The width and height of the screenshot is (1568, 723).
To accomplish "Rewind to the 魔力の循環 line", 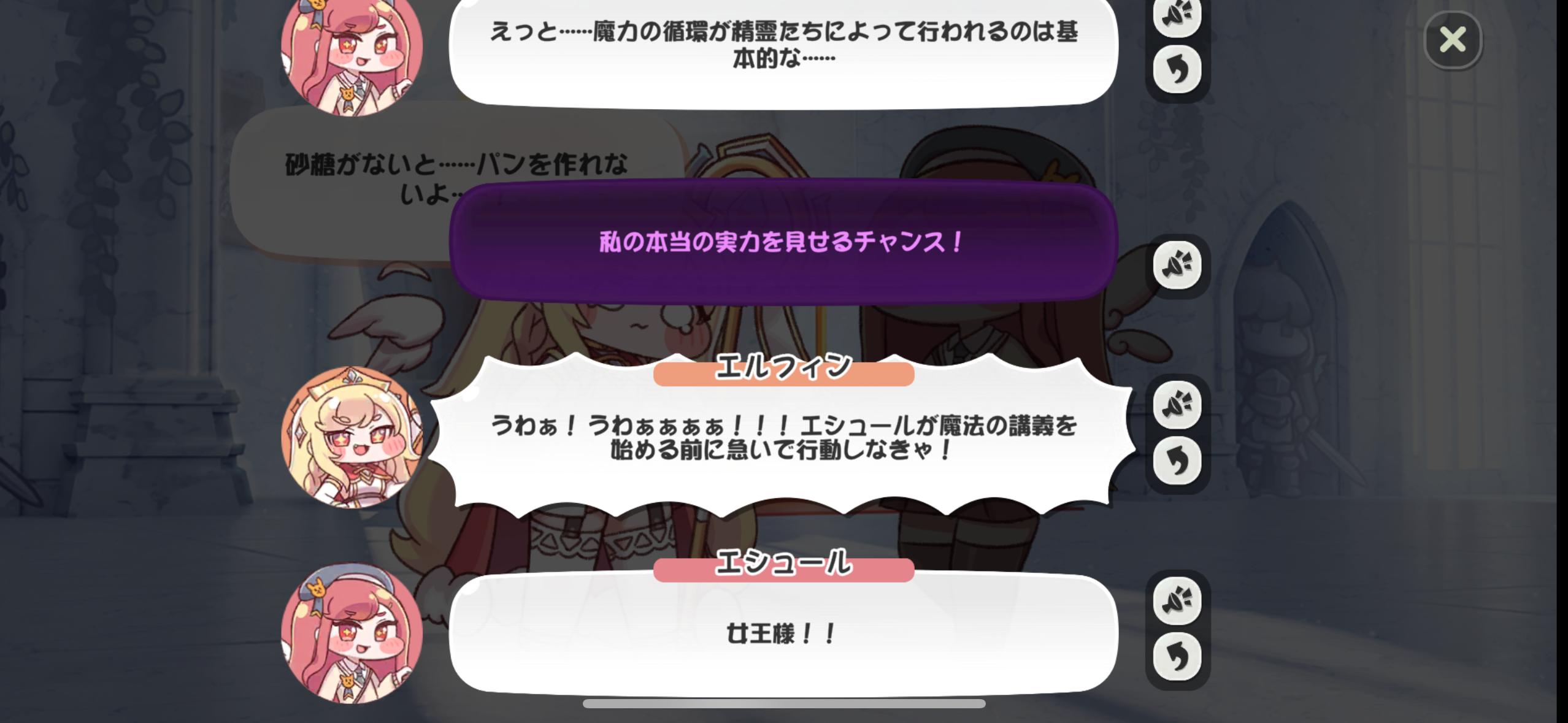I will pyautogui.click(x=1177, y=69).
